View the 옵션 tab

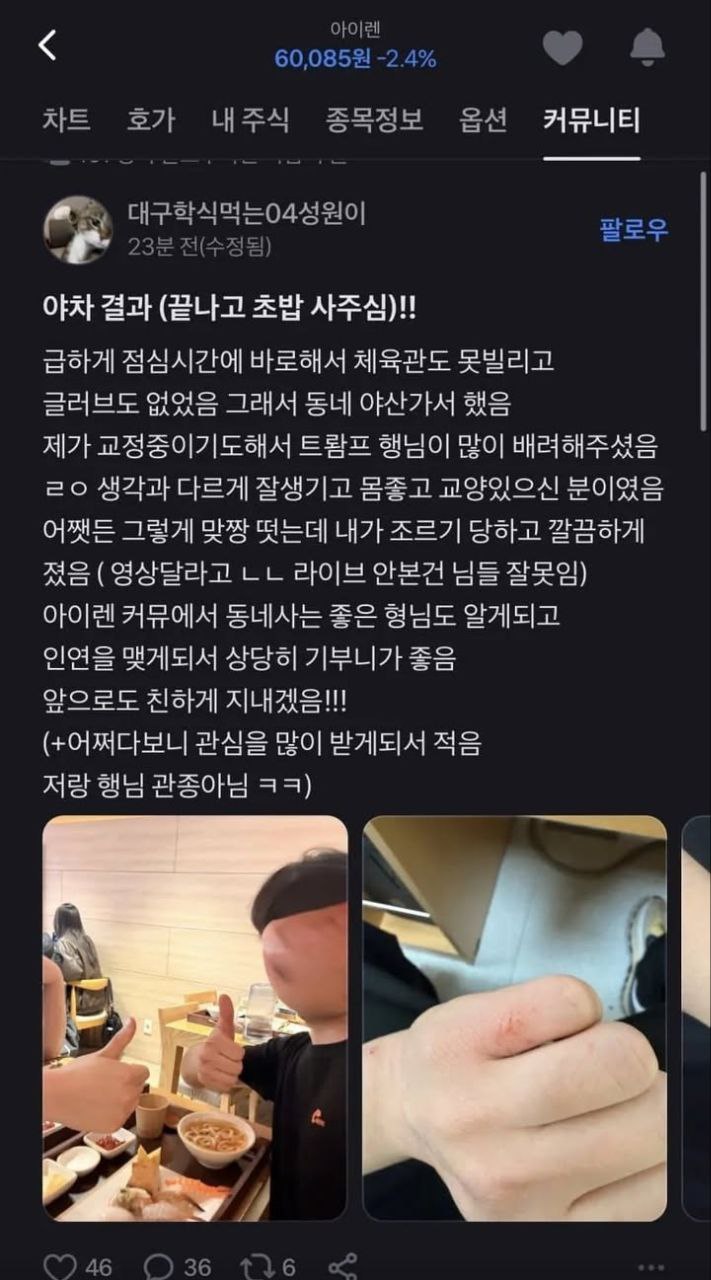[x=483, y=121]
